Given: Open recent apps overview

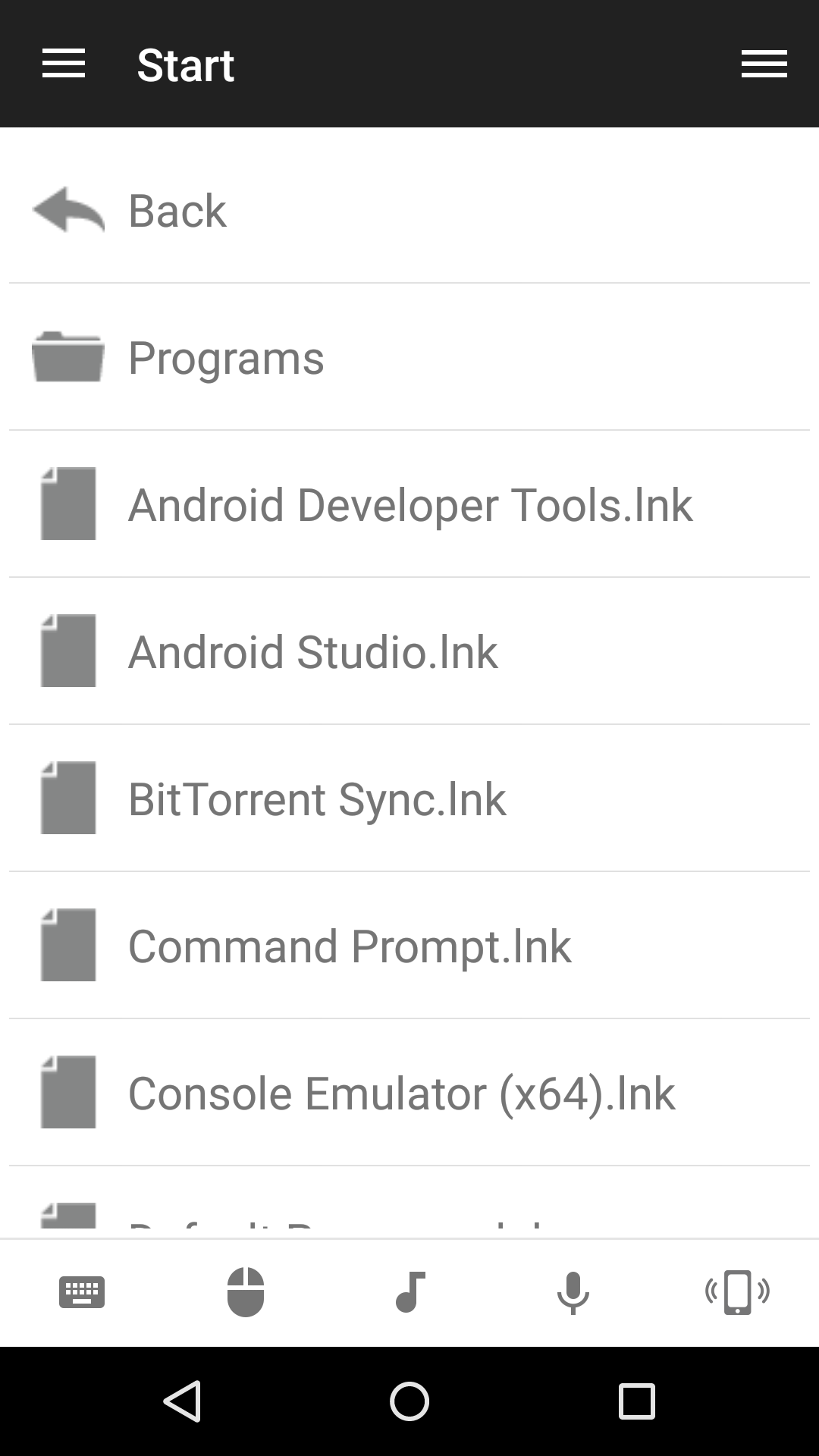Looking at the screenshot, I should point(636,1401).
